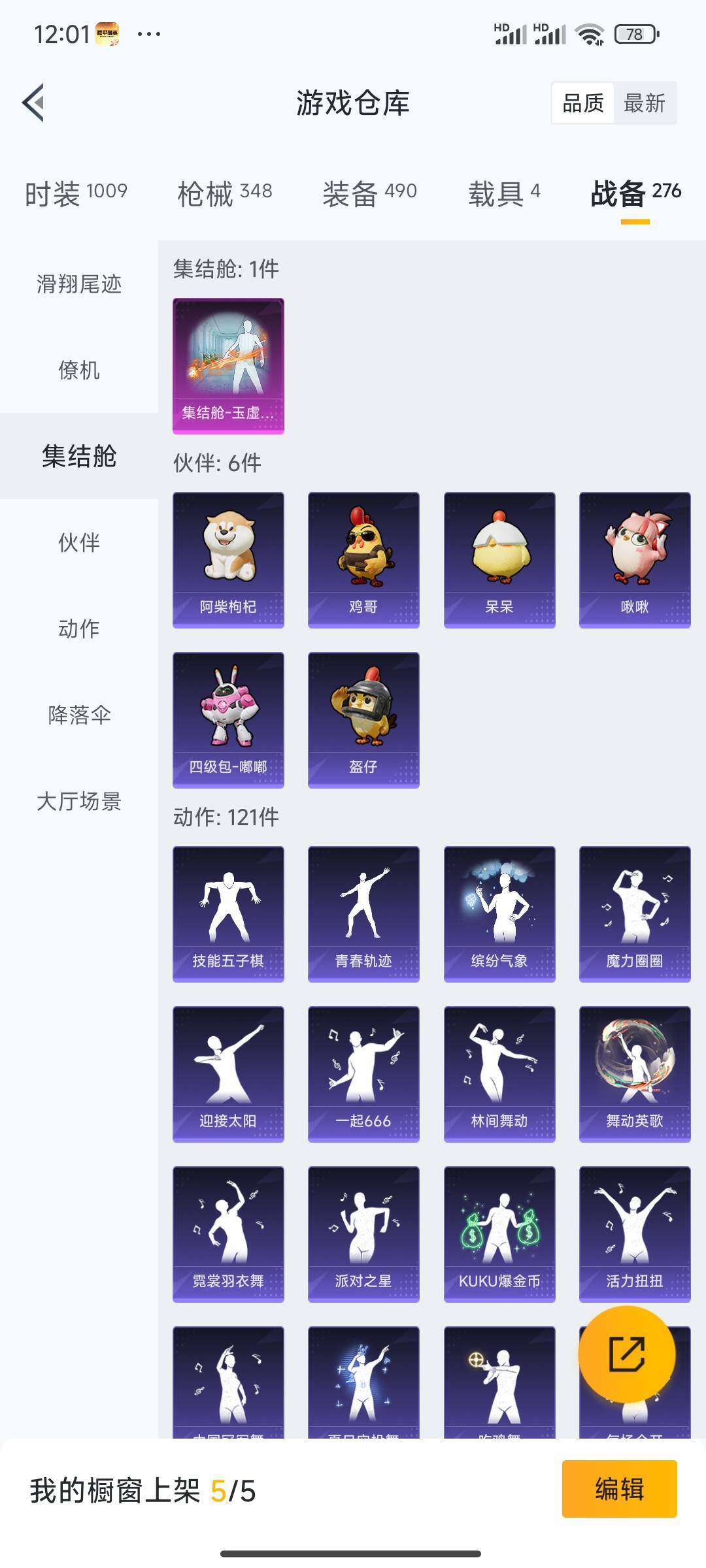Switch to the 时装 tab
706x1568 pixels.
point(76,193)
